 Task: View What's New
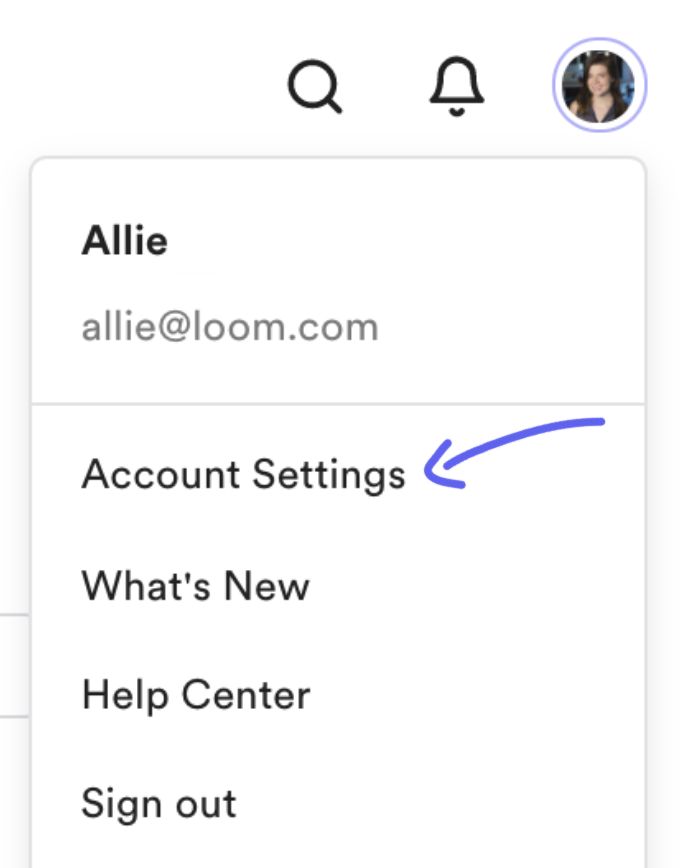196,585
